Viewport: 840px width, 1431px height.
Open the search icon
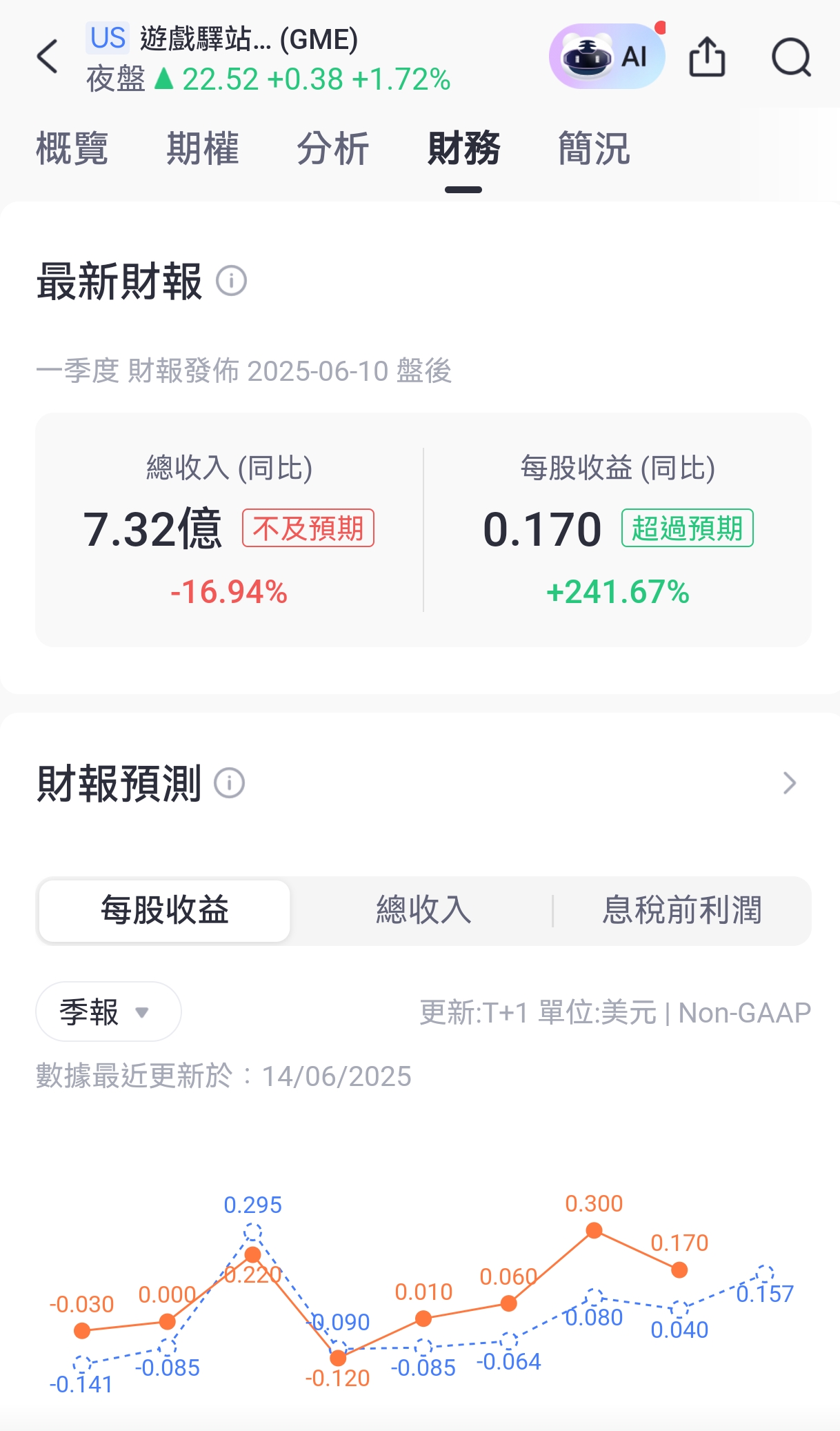tap(792, 57)
